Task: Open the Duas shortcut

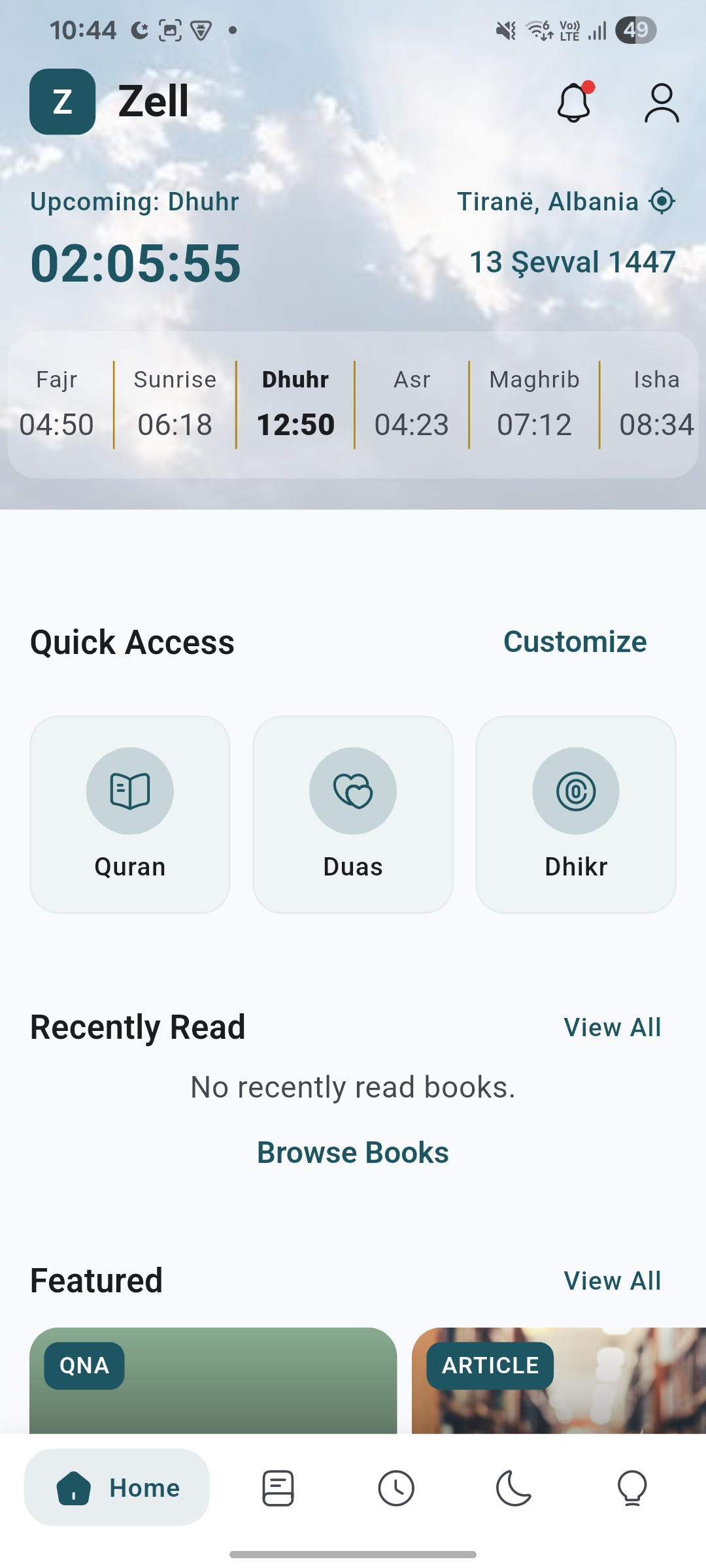Action: coord(353,814)
